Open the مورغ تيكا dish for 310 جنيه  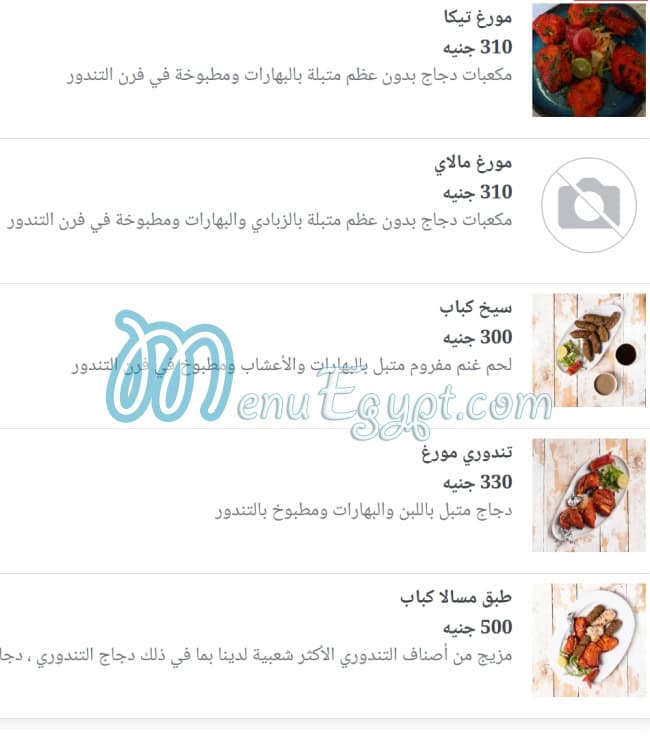point(476,19)
